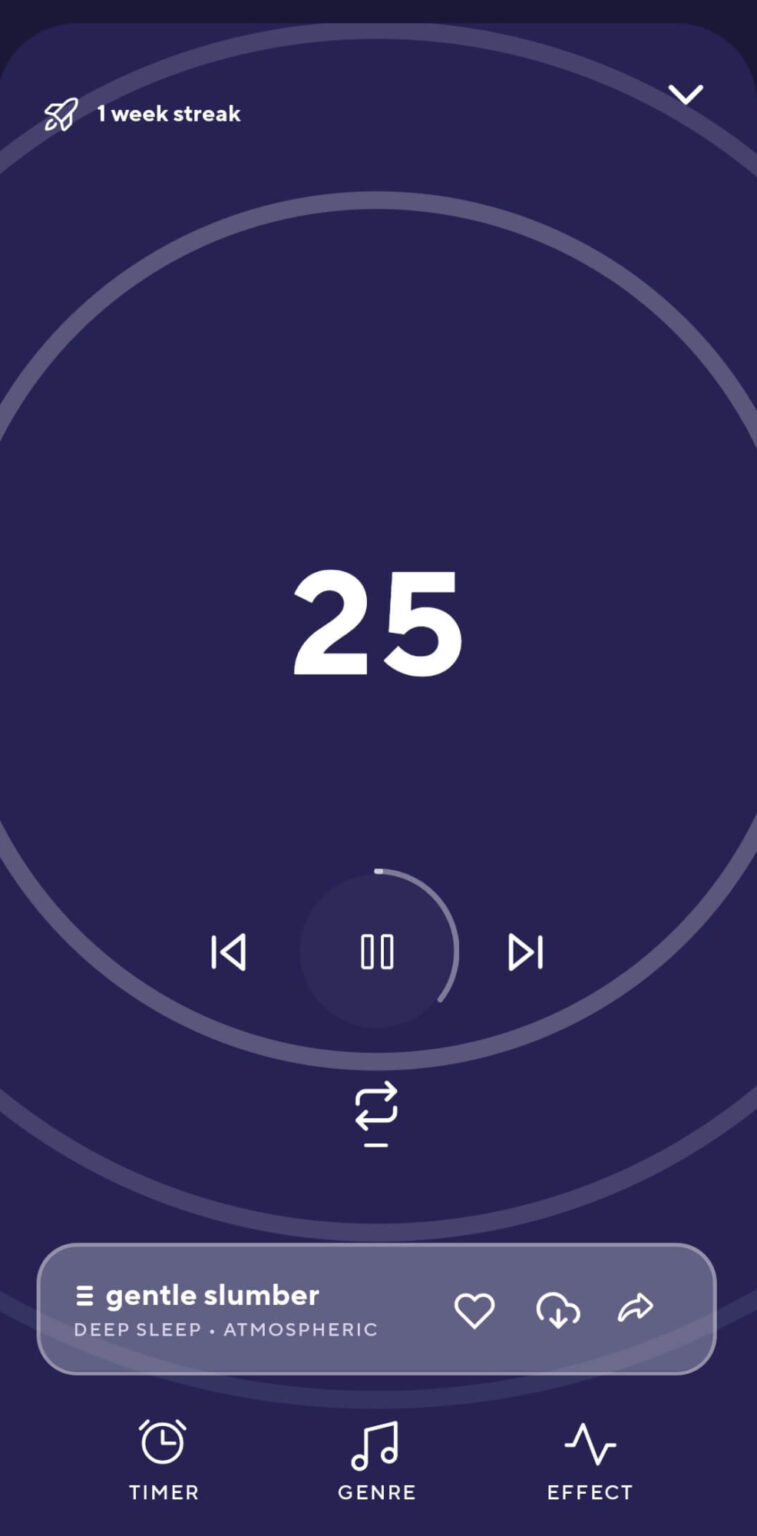Skip to the next track
This screenshot has height=1536, width=757.
click(524, 953)
